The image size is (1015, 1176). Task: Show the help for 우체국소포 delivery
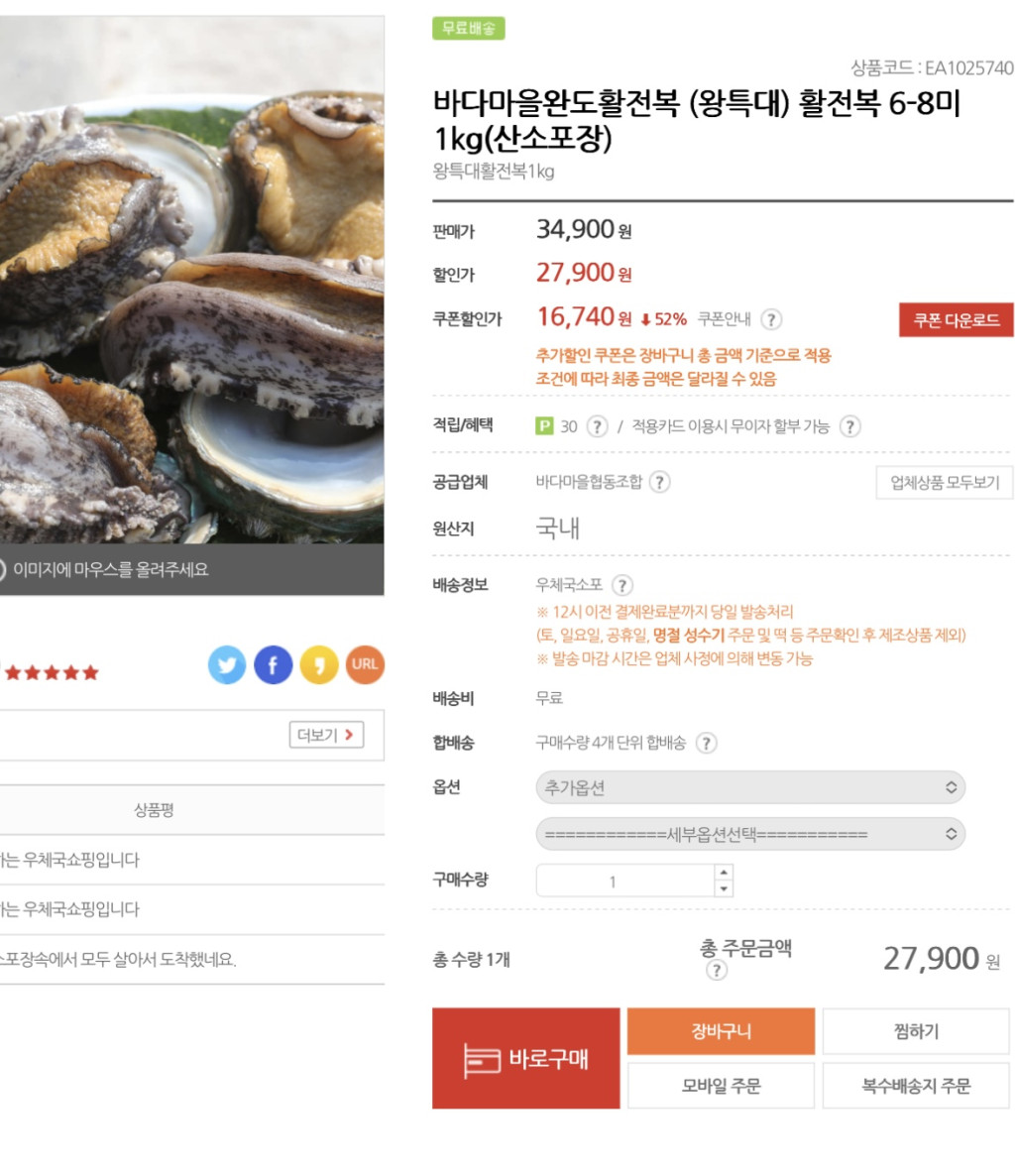coord(622,585)
